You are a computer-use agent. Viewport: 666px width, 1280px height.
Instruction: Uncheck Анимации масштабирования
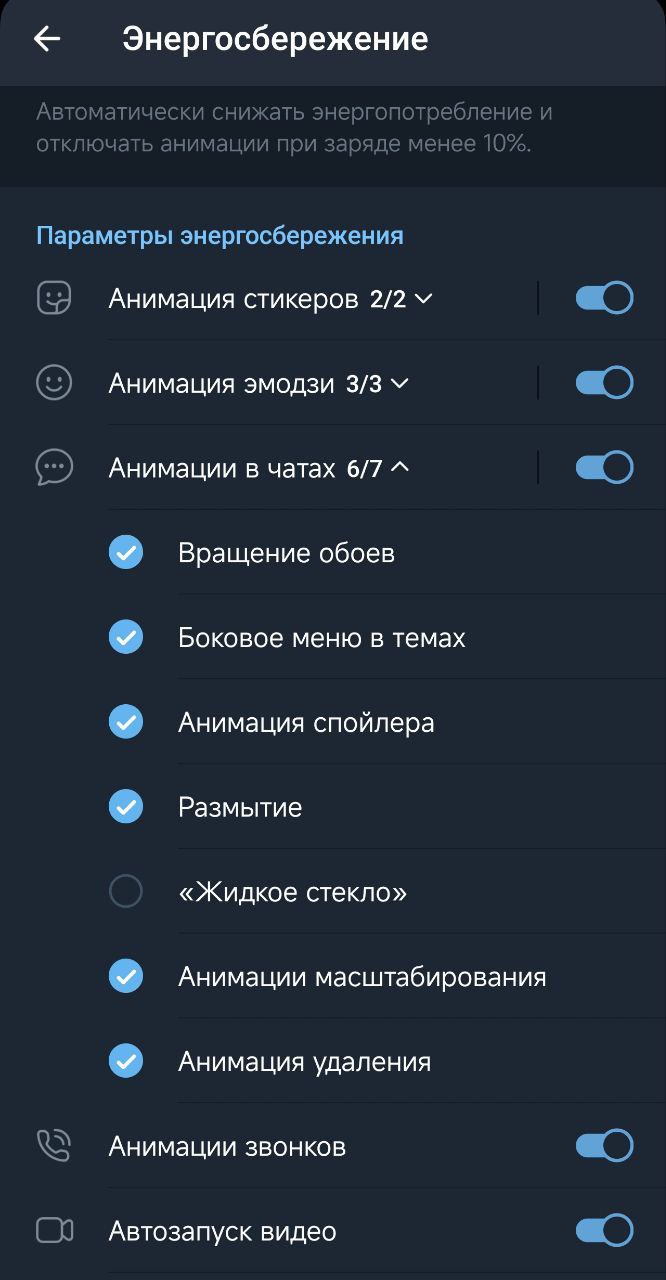point(126,976)
